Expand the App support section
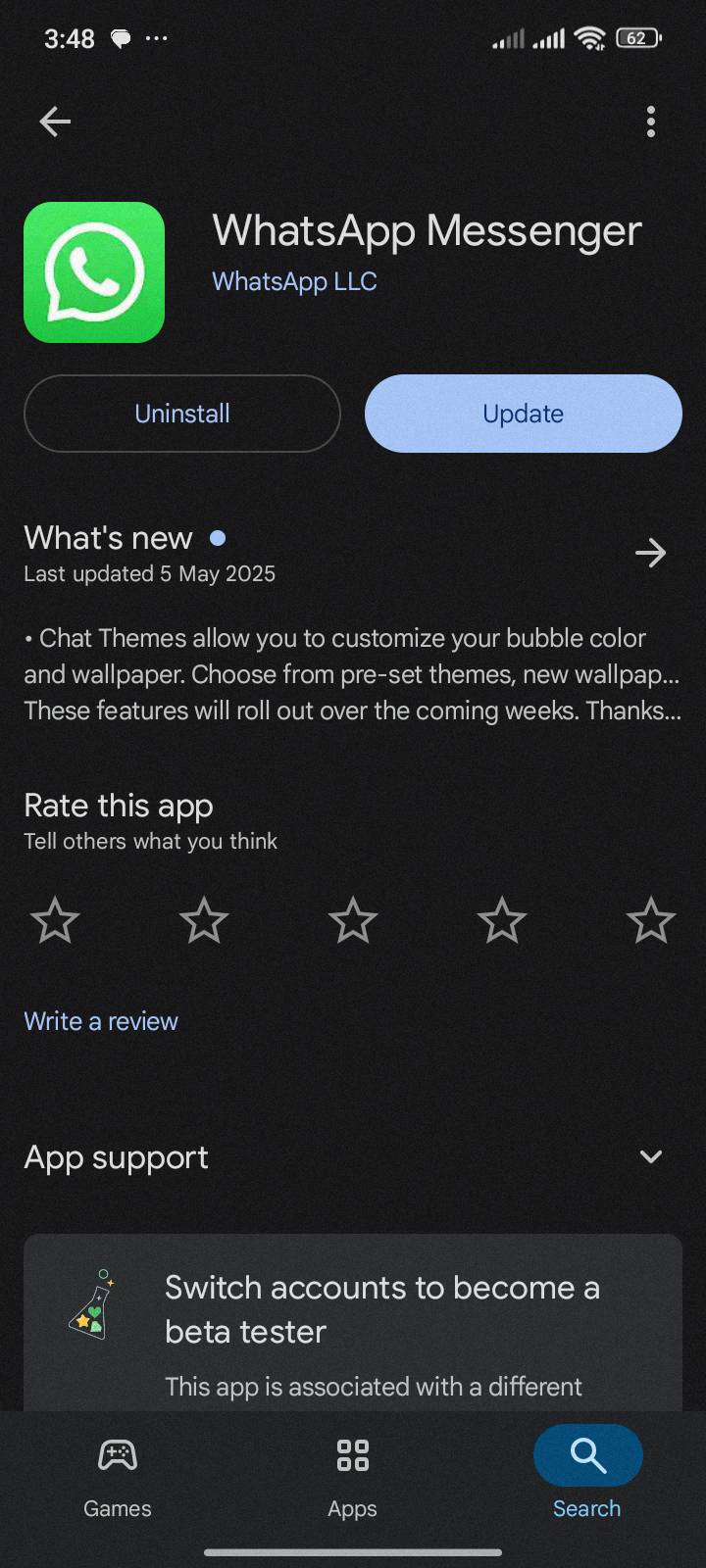Image resolution: width=706 pixels, height=1568 pixels. tap(650, 1156)
